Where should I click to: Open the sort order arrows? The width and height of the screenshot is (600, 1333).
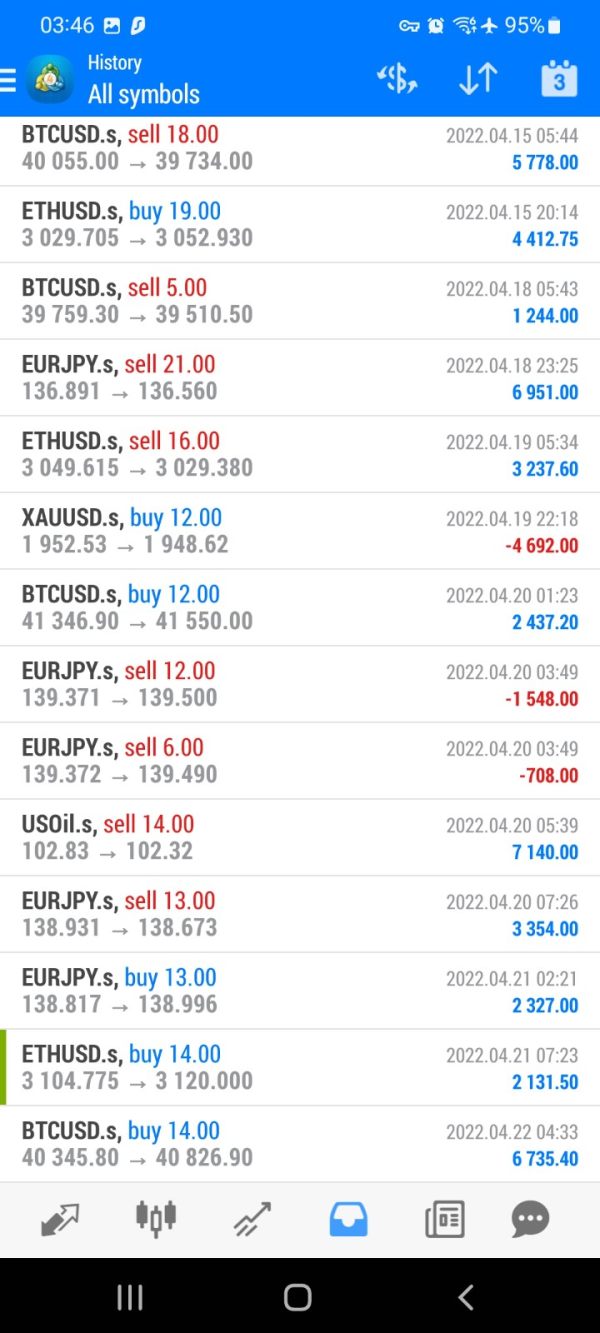click(x=478, y=80)
